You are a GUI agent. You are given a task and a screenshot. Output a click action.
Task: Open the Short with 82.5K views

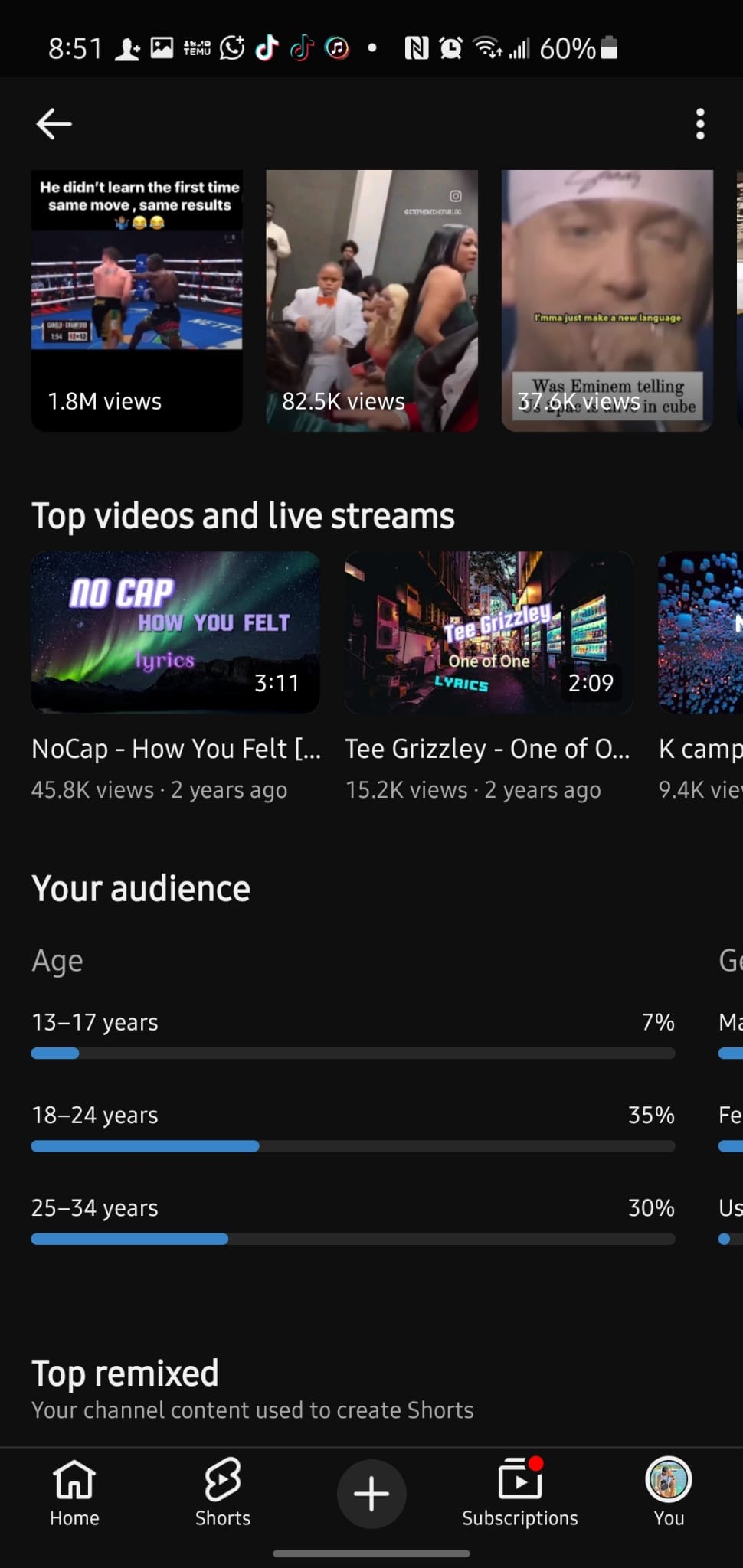tap(371, 300)
